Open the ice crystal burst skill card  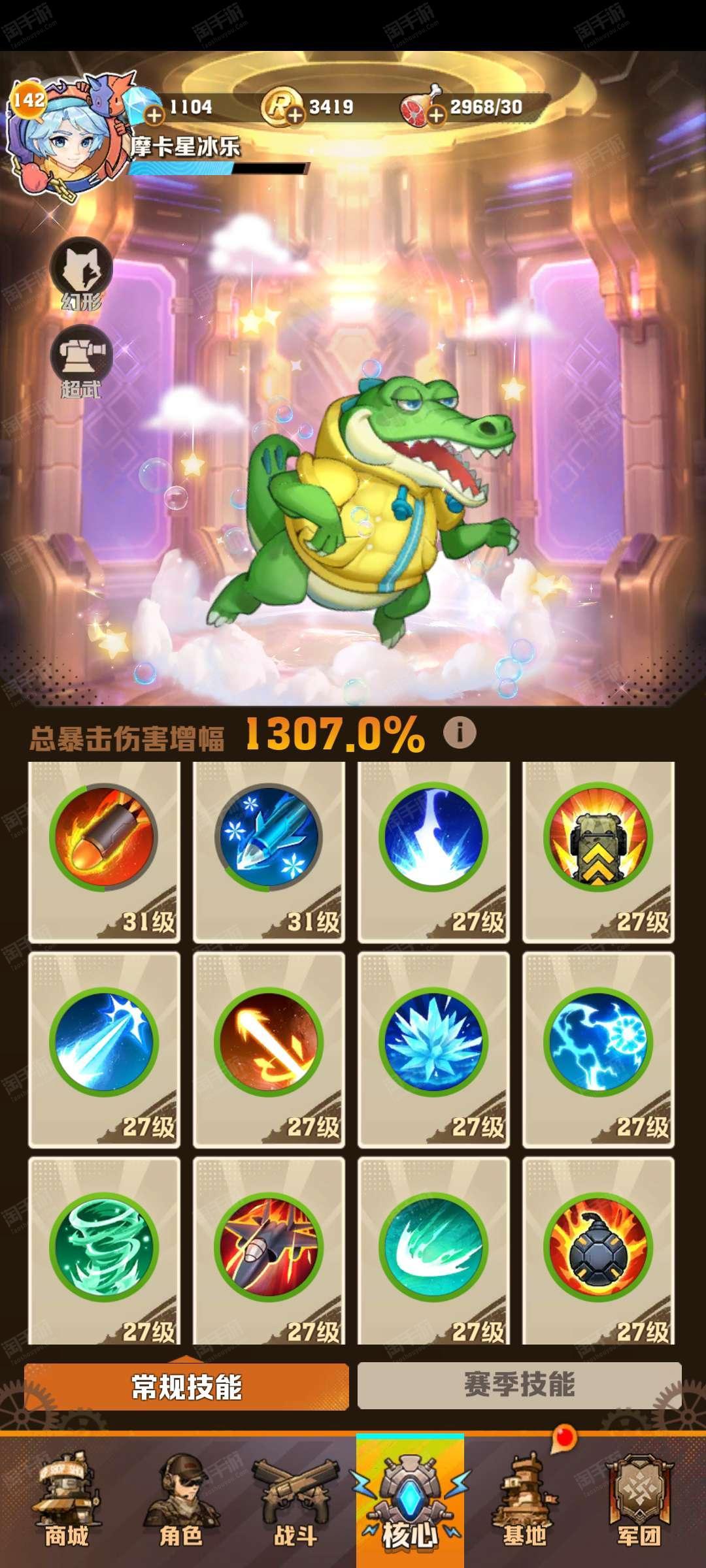434,1050
